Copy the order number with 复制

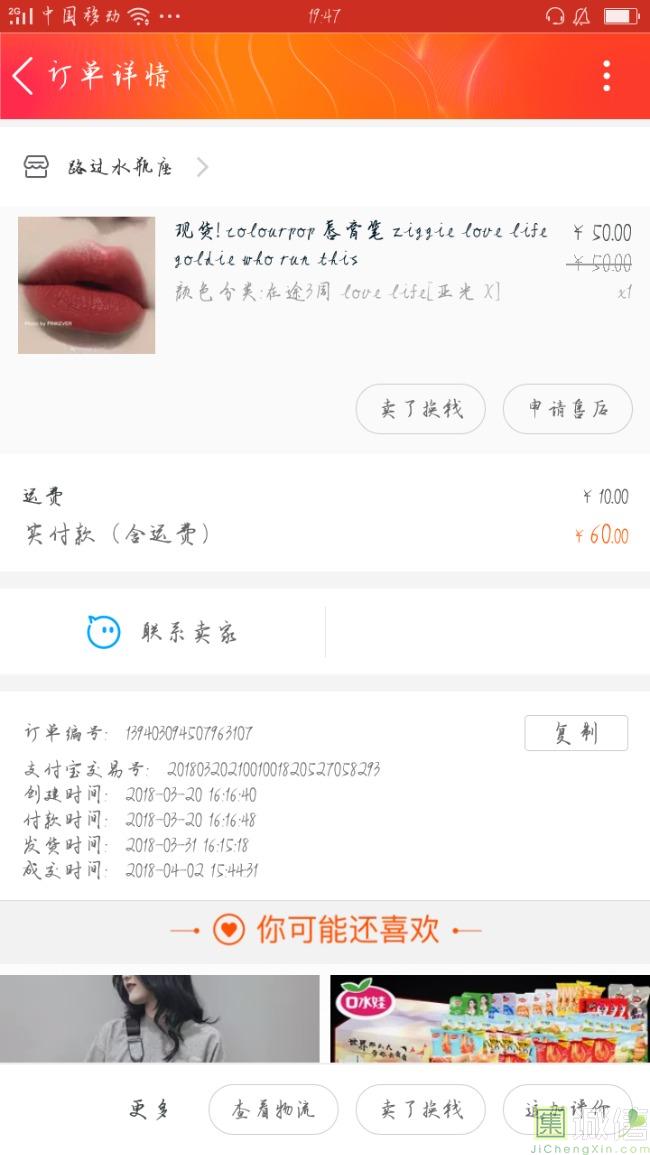point(575,733)
